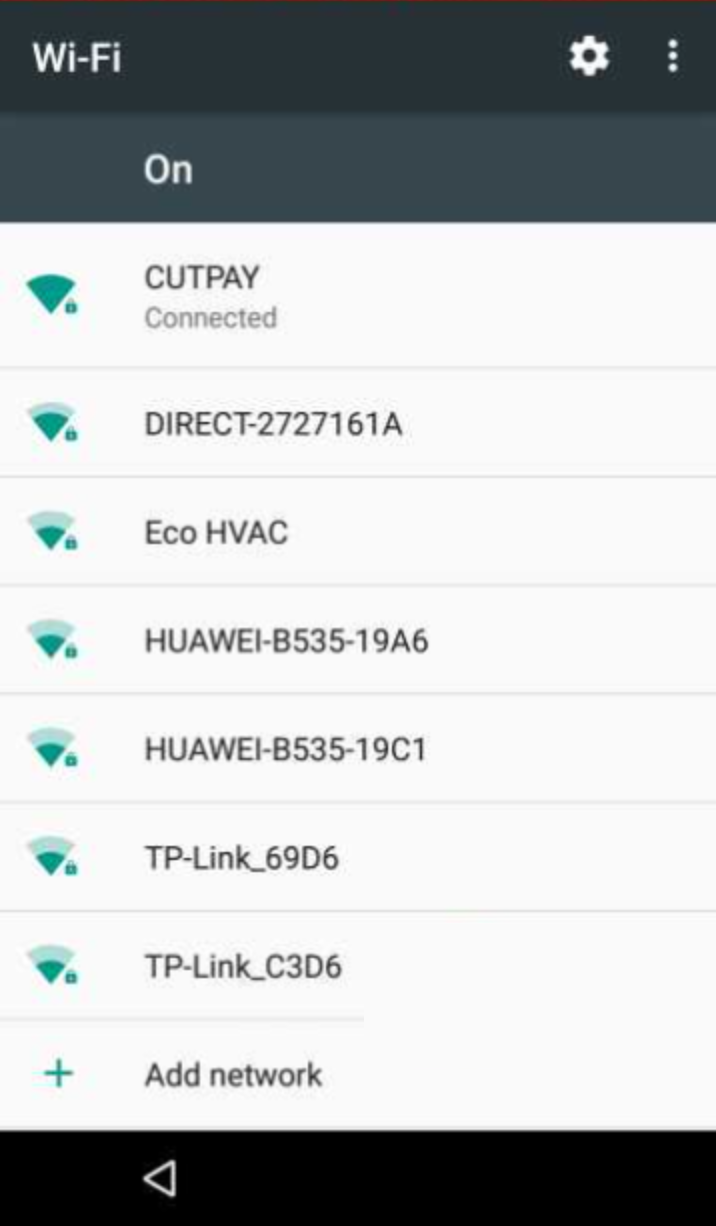Go back with the navigation bar arrow
716x1226 pixels.
160,1178
